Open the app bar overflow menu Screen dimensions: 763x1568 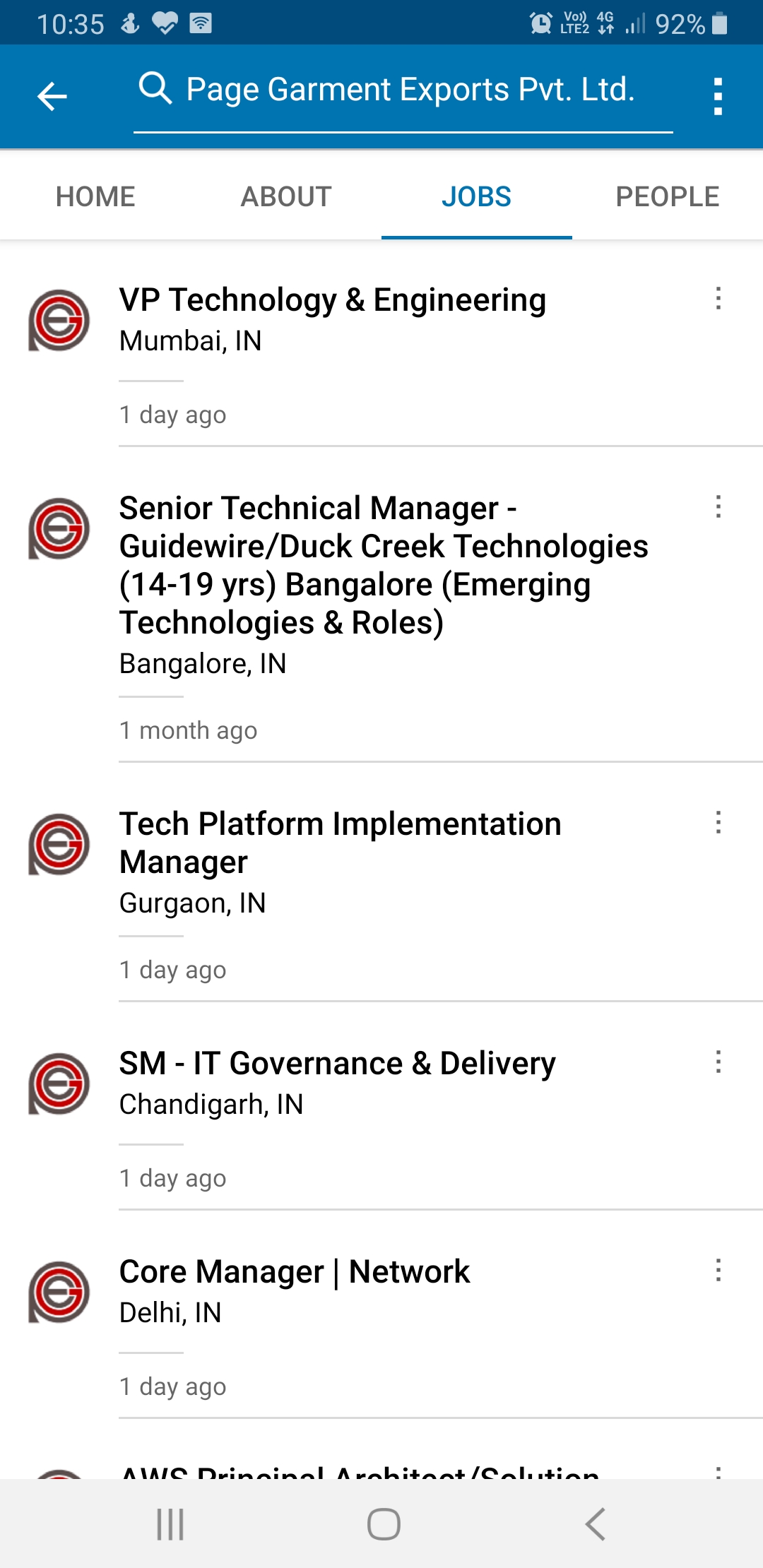[718, 96]
